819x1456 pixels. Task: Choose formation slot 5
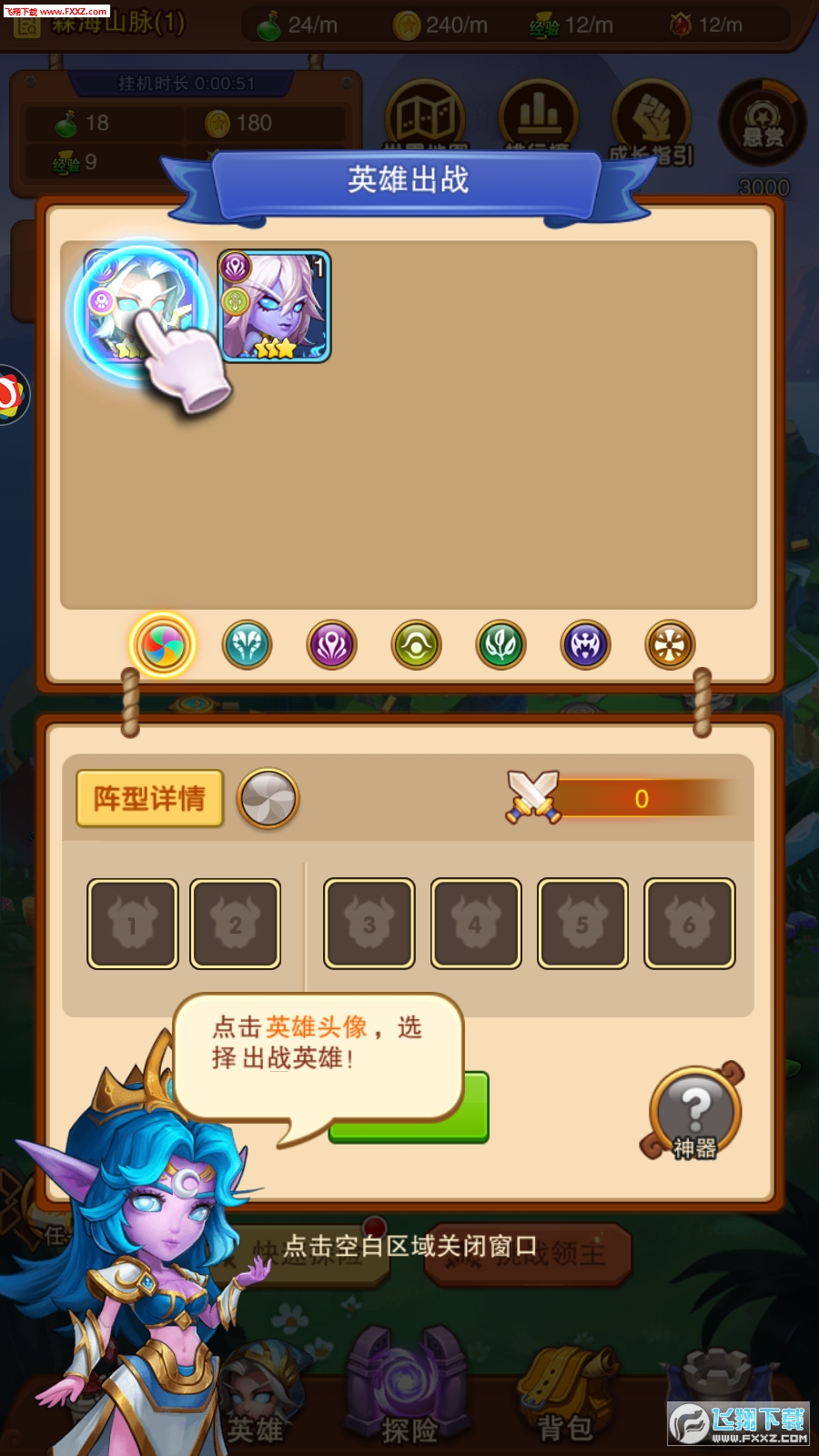[x=582, y=924]
